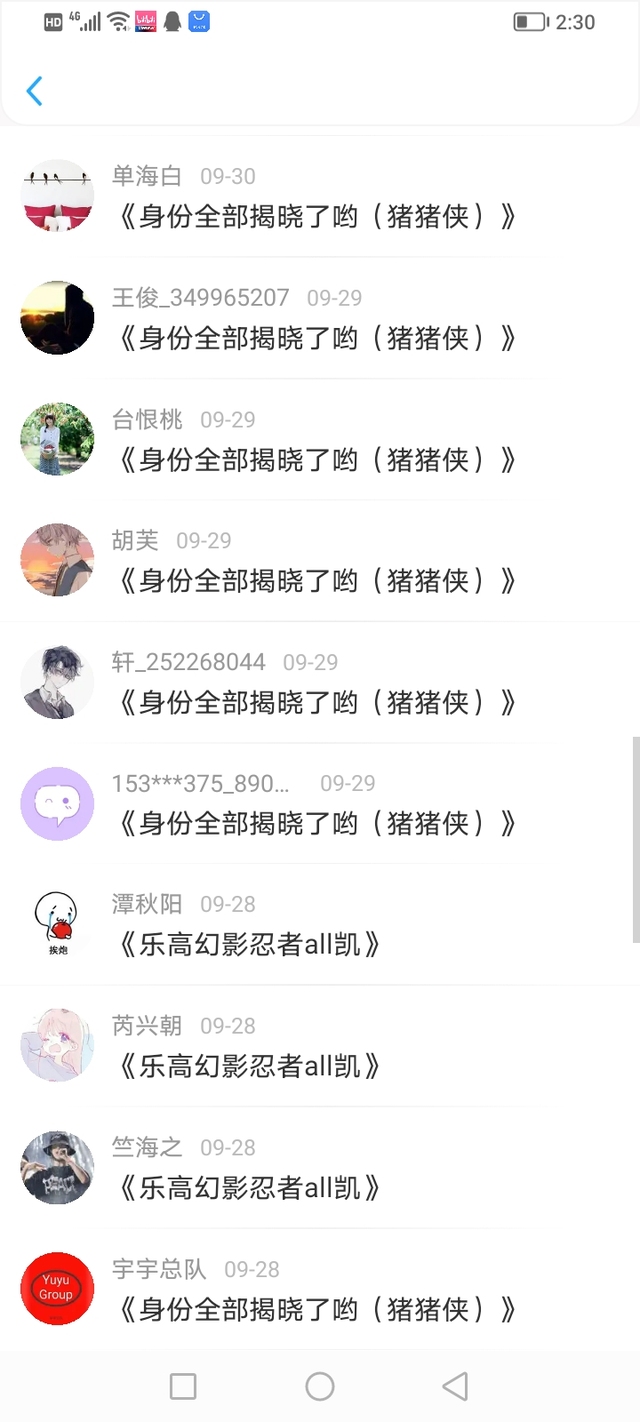View the entry from 轩_252268044
This screenshot has height=1422, width=640.
pos(316,702)
